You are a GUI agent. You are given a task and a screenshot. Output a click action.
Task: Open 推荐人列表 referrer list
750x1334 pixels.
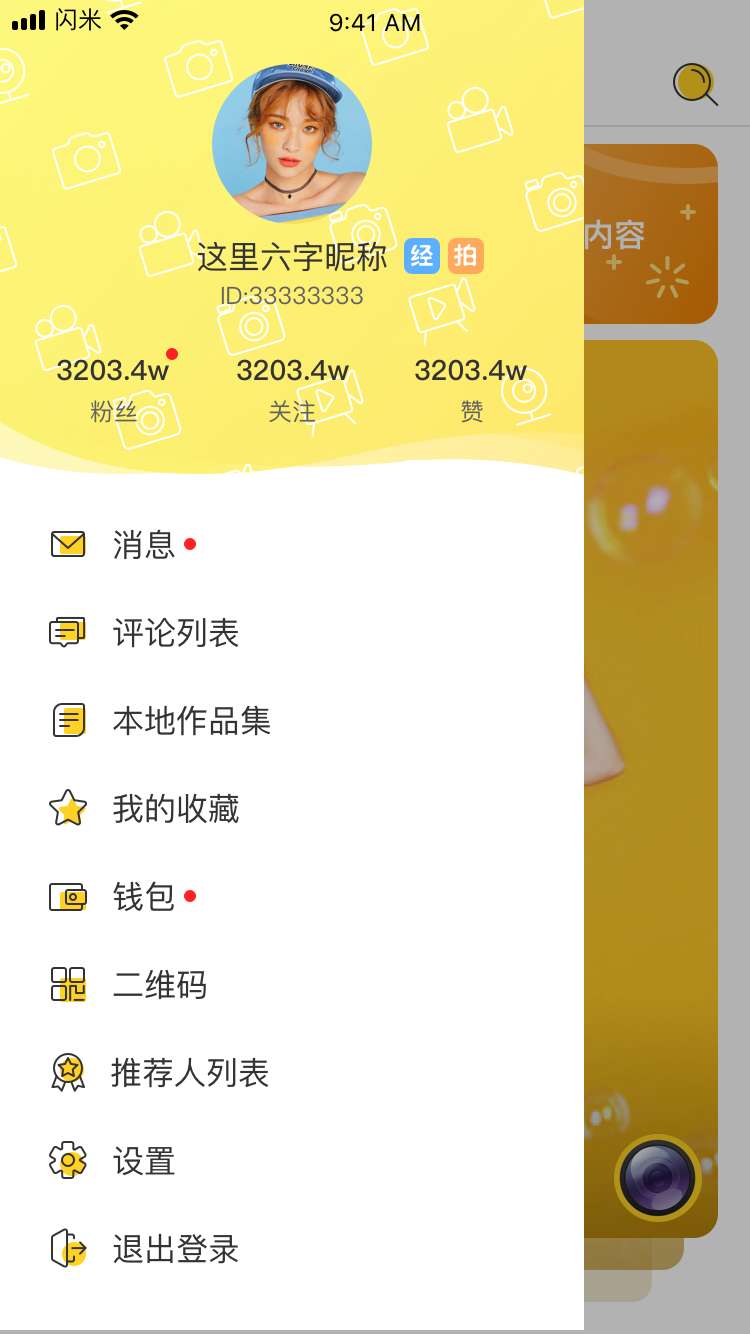(x=190, y=1073)
